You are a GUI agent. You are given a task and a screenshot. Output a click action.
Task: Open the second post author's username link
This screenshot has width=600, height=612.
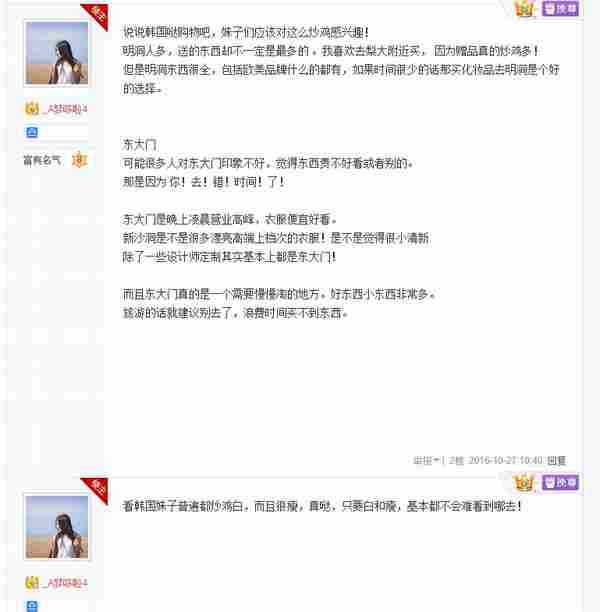point(62,582)
